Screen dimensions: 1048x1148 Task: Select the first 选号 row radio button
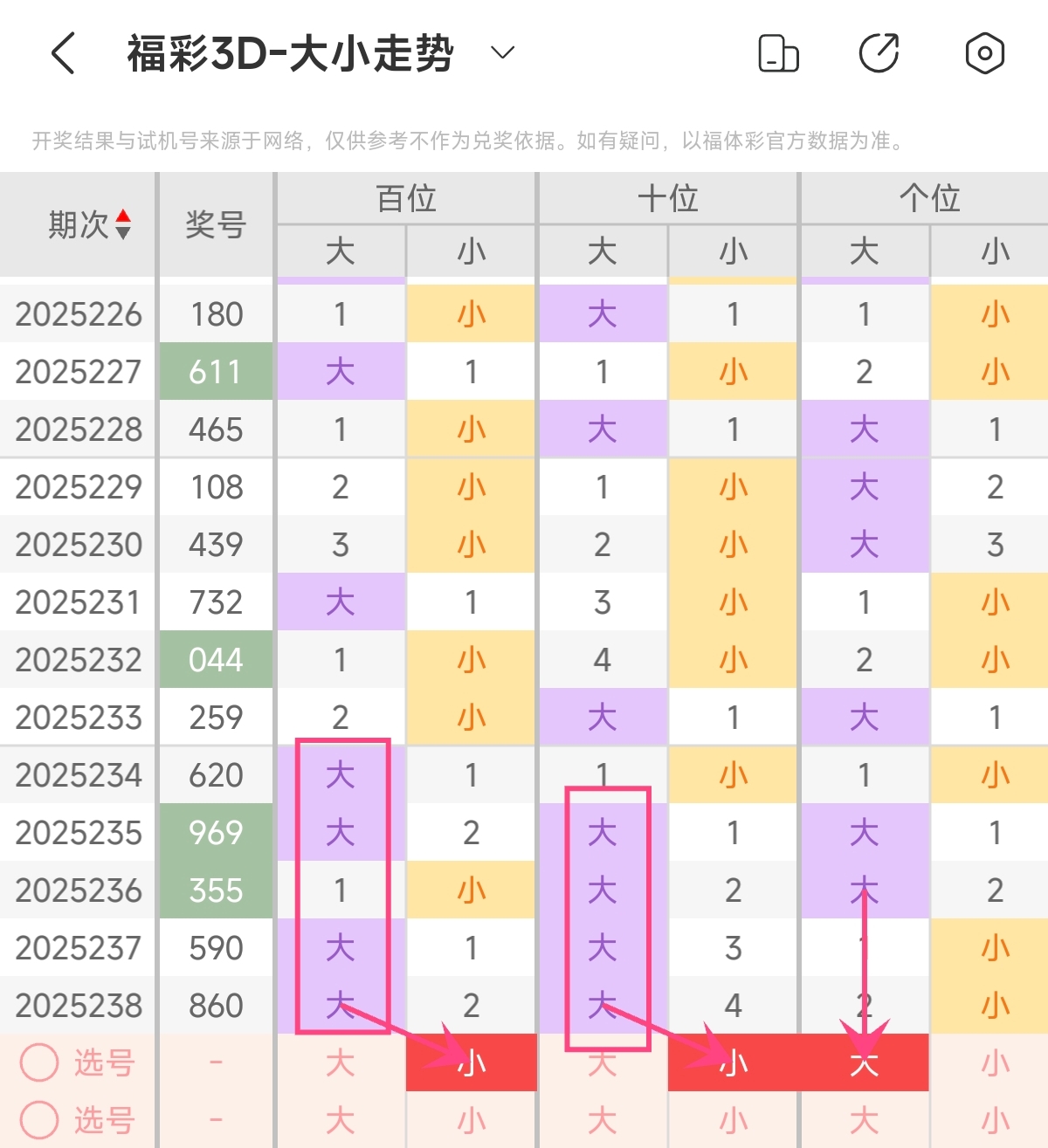pyautogui.click(x=39, y=1062)
